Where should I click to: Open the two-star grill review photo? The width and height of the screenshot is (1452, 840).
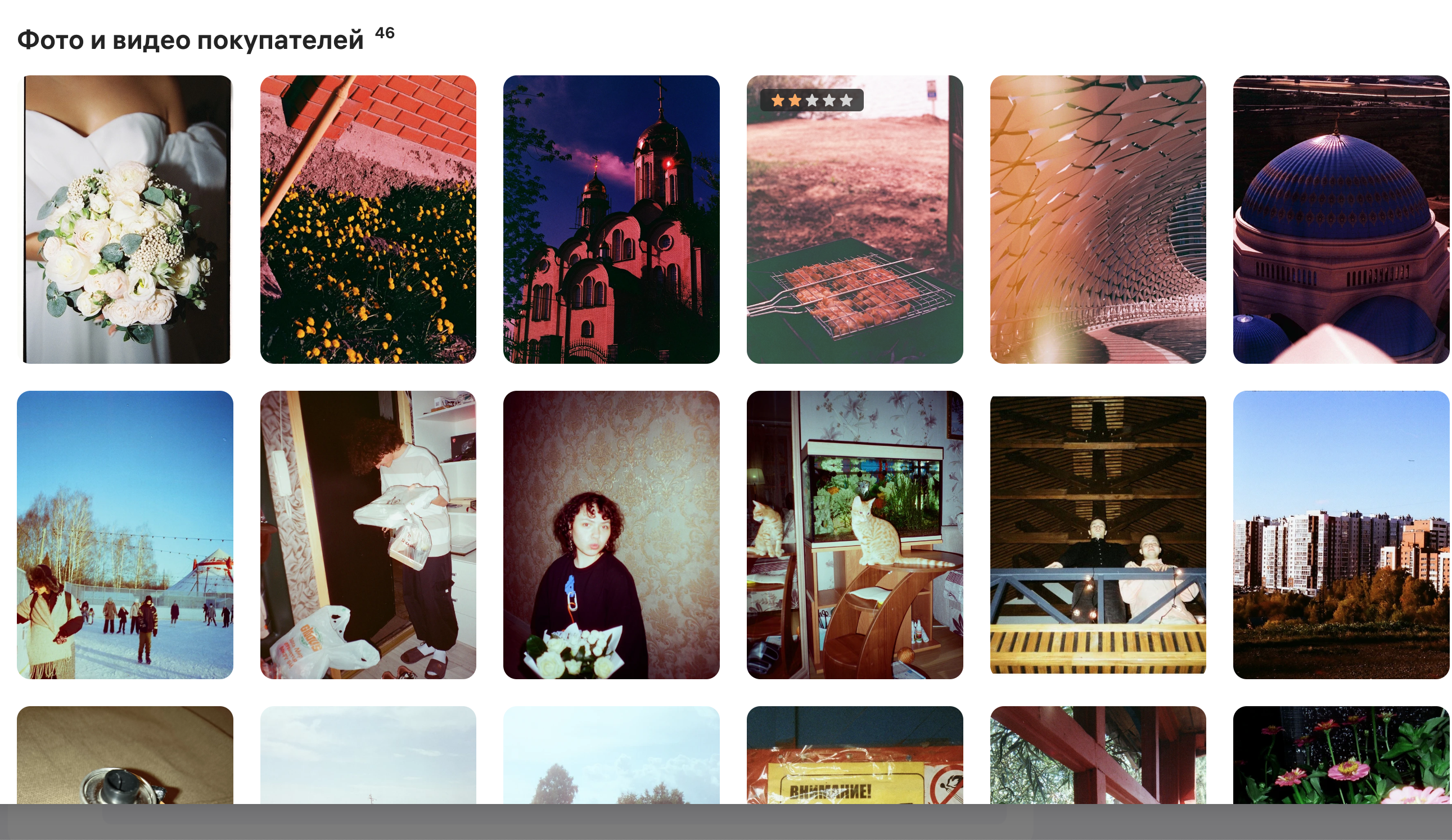(854, 219)
